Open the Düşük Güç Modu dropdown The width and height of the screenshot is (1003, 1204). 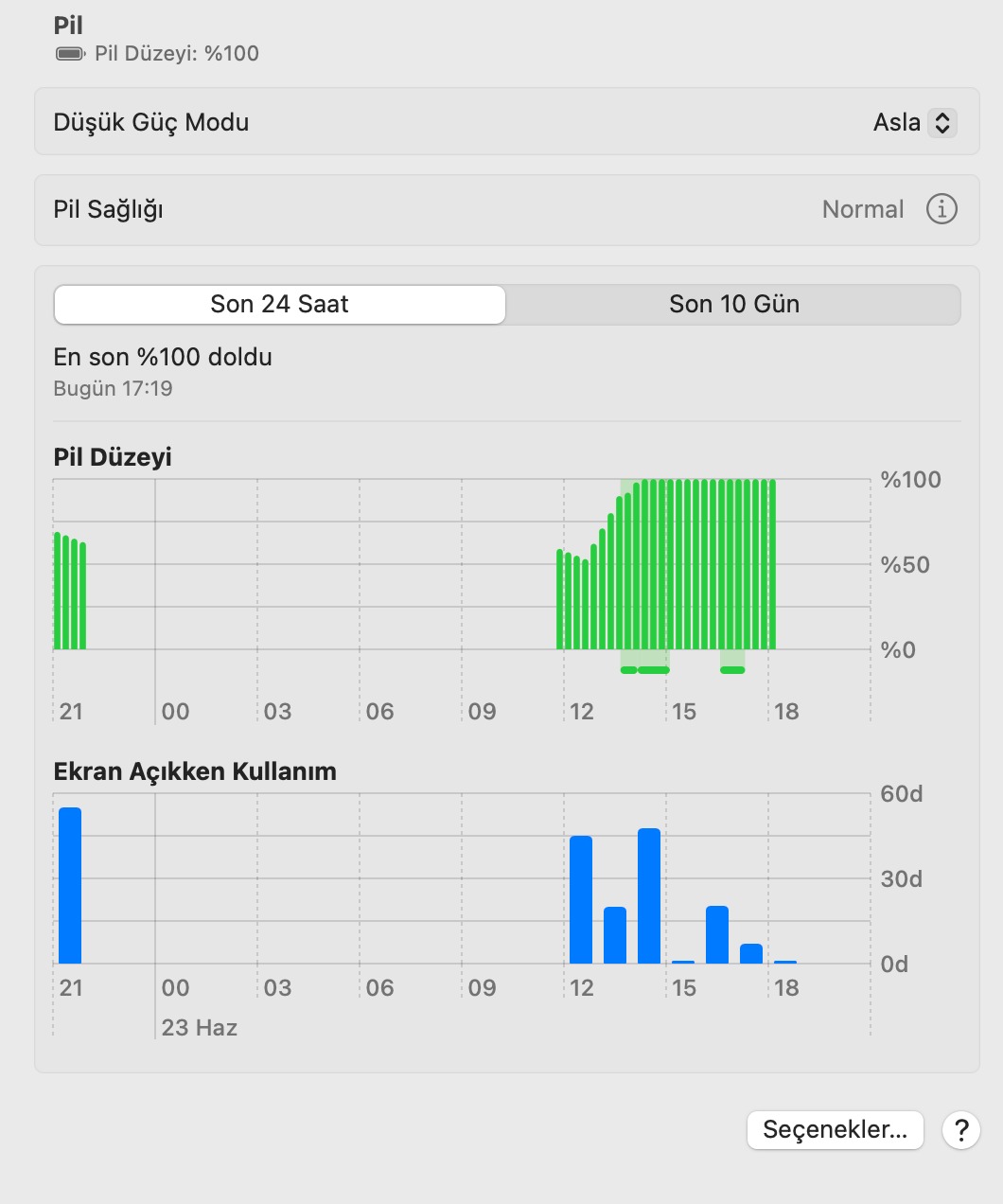point(914,122)
